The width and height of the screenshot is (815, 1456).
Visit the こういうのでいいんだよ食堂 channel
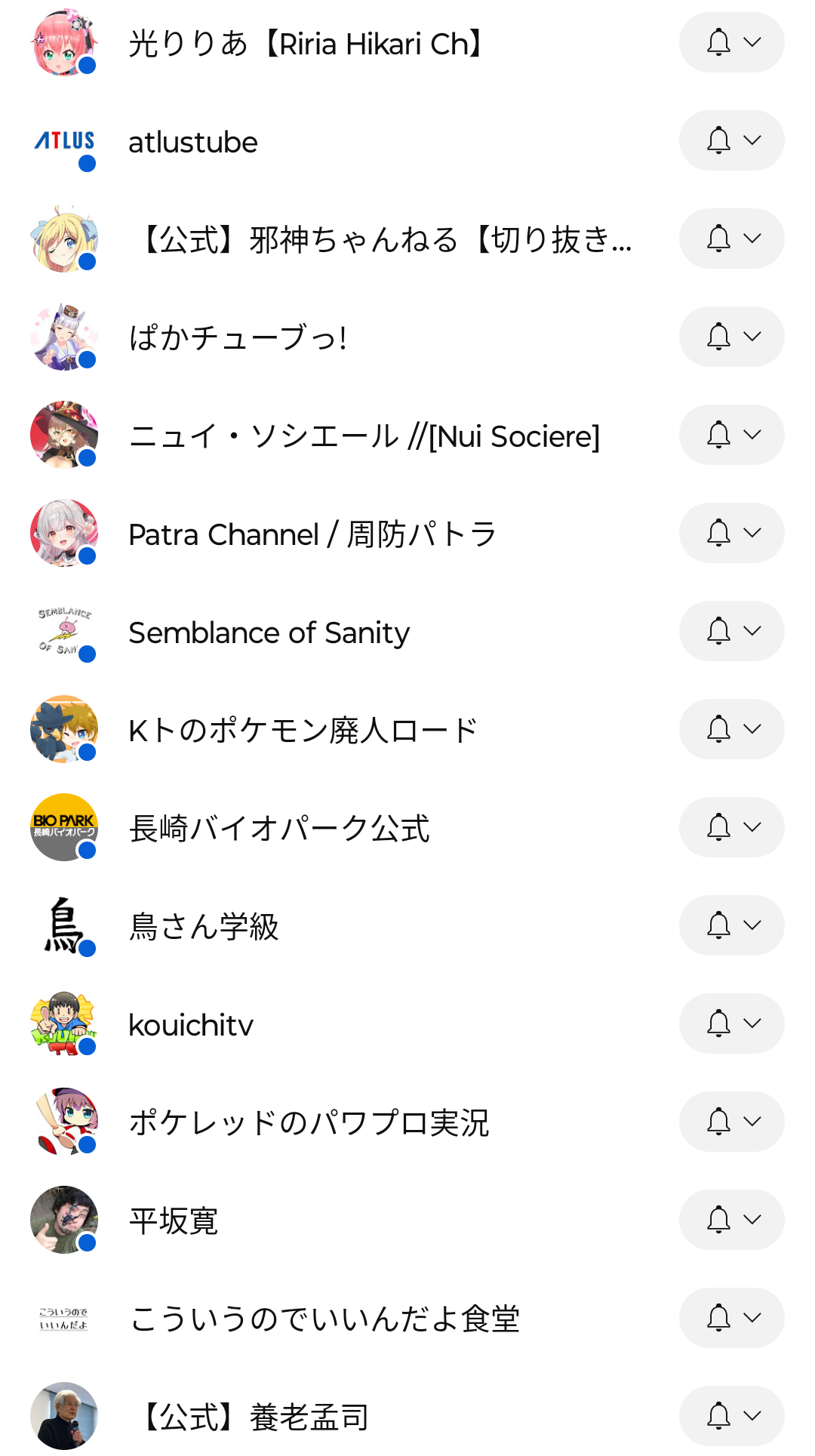coord(324,1319)
